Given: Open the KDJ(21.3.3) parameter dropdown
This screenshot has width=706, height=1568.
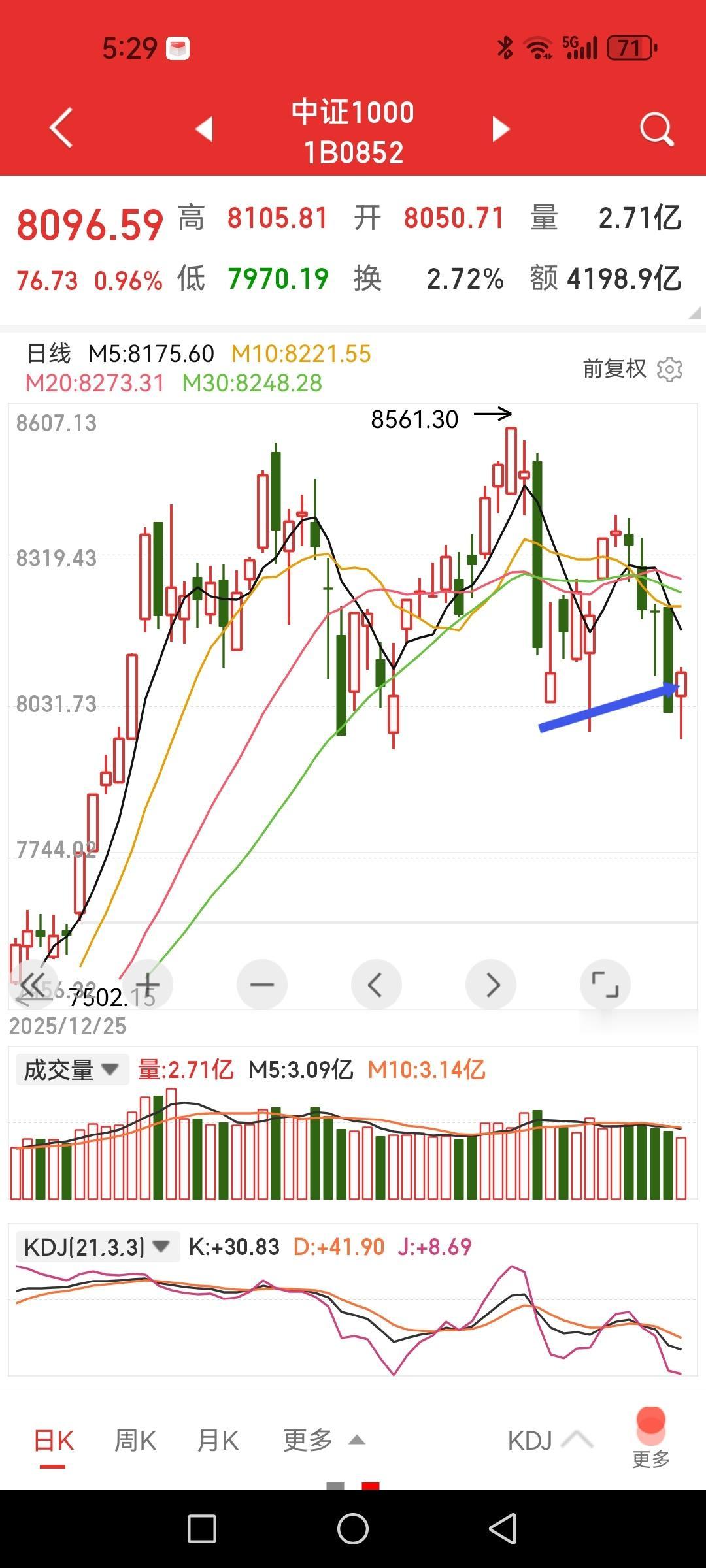Looking at the screenshot, I should (x=97, y=1247).
